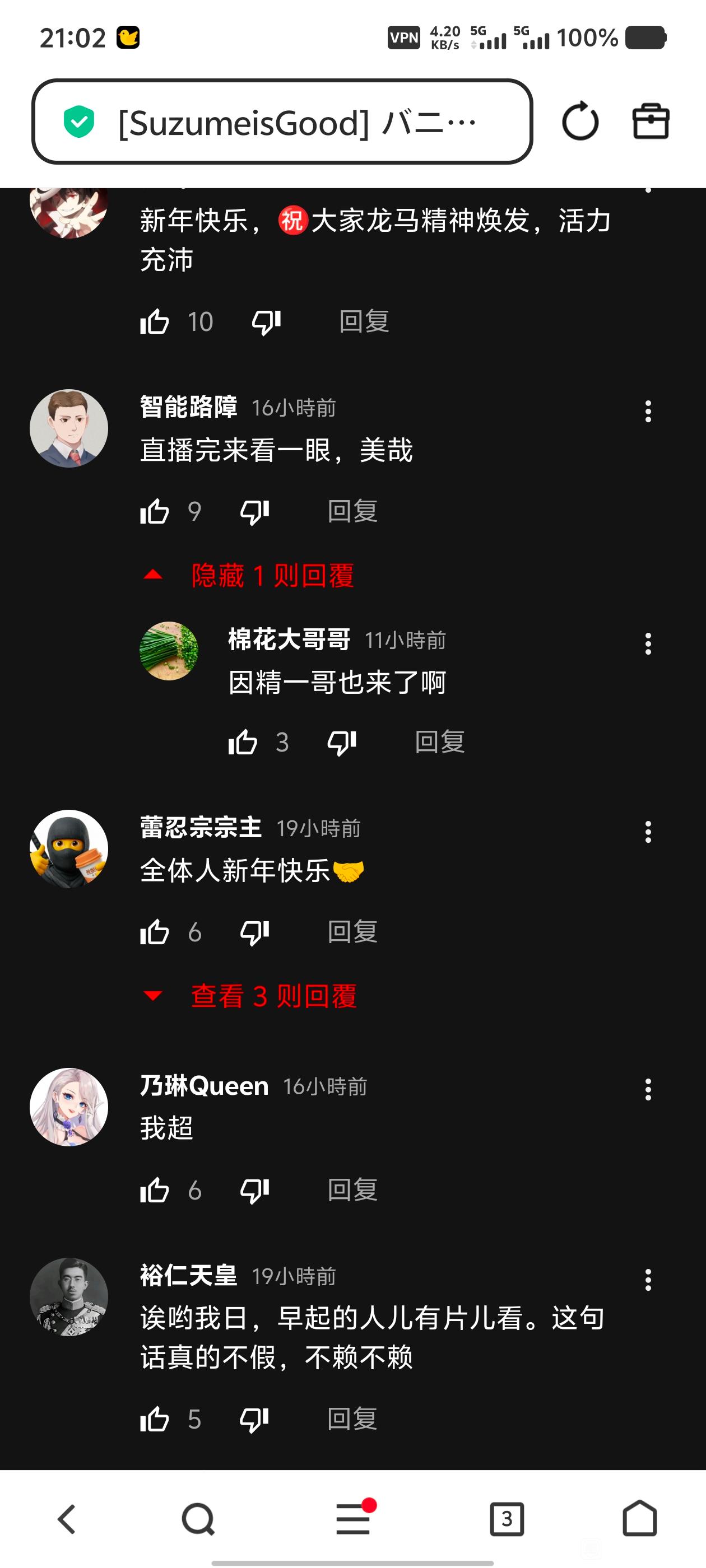
Task: Go back with the browser back arrow
Action: [x=66, y=1519]
